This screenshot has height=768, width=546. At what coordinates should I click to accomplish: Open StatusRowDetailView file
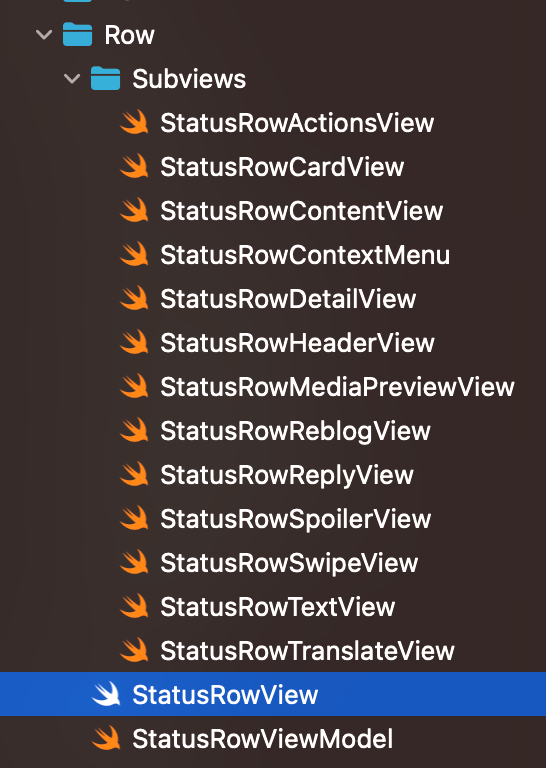coord(288,299)
